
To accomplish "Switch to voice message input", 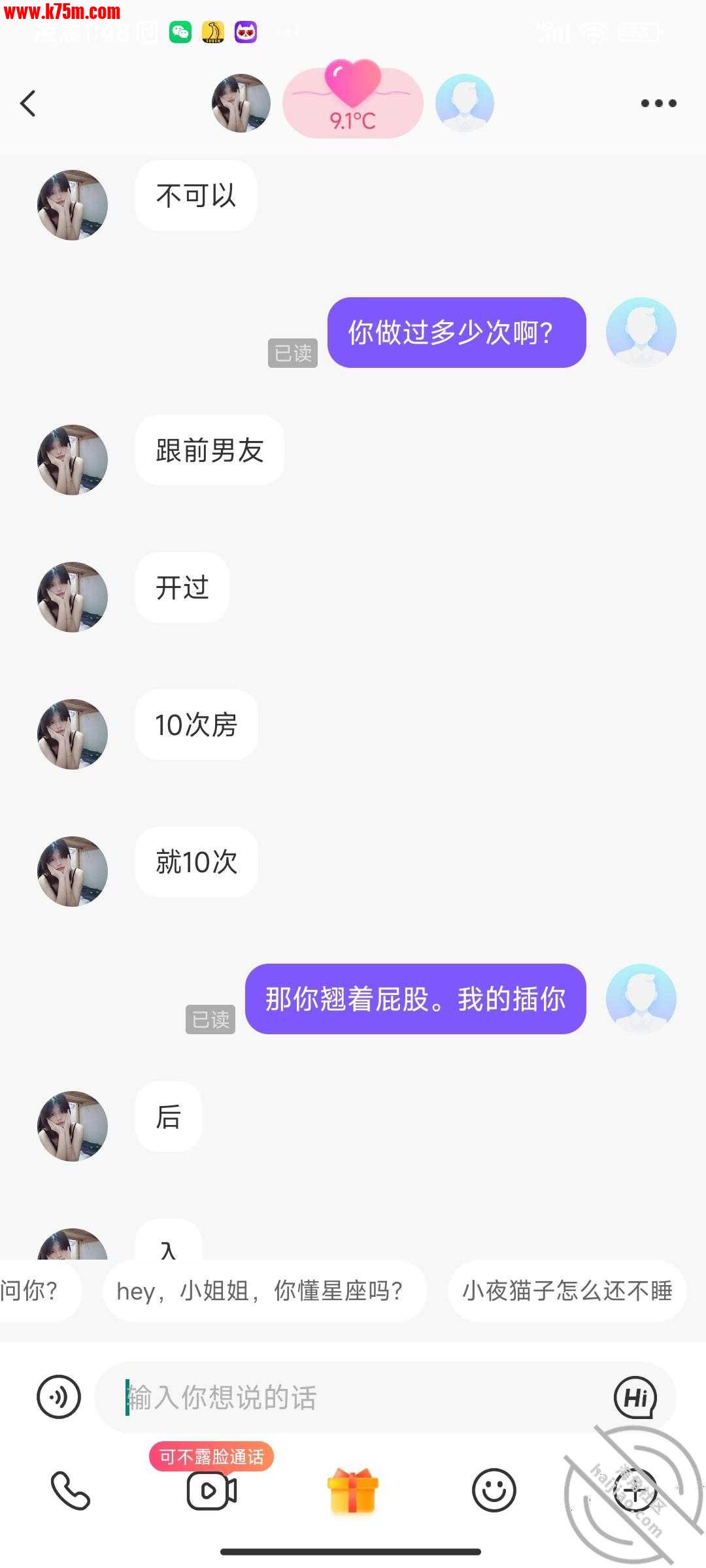I will pos(59,1397).
